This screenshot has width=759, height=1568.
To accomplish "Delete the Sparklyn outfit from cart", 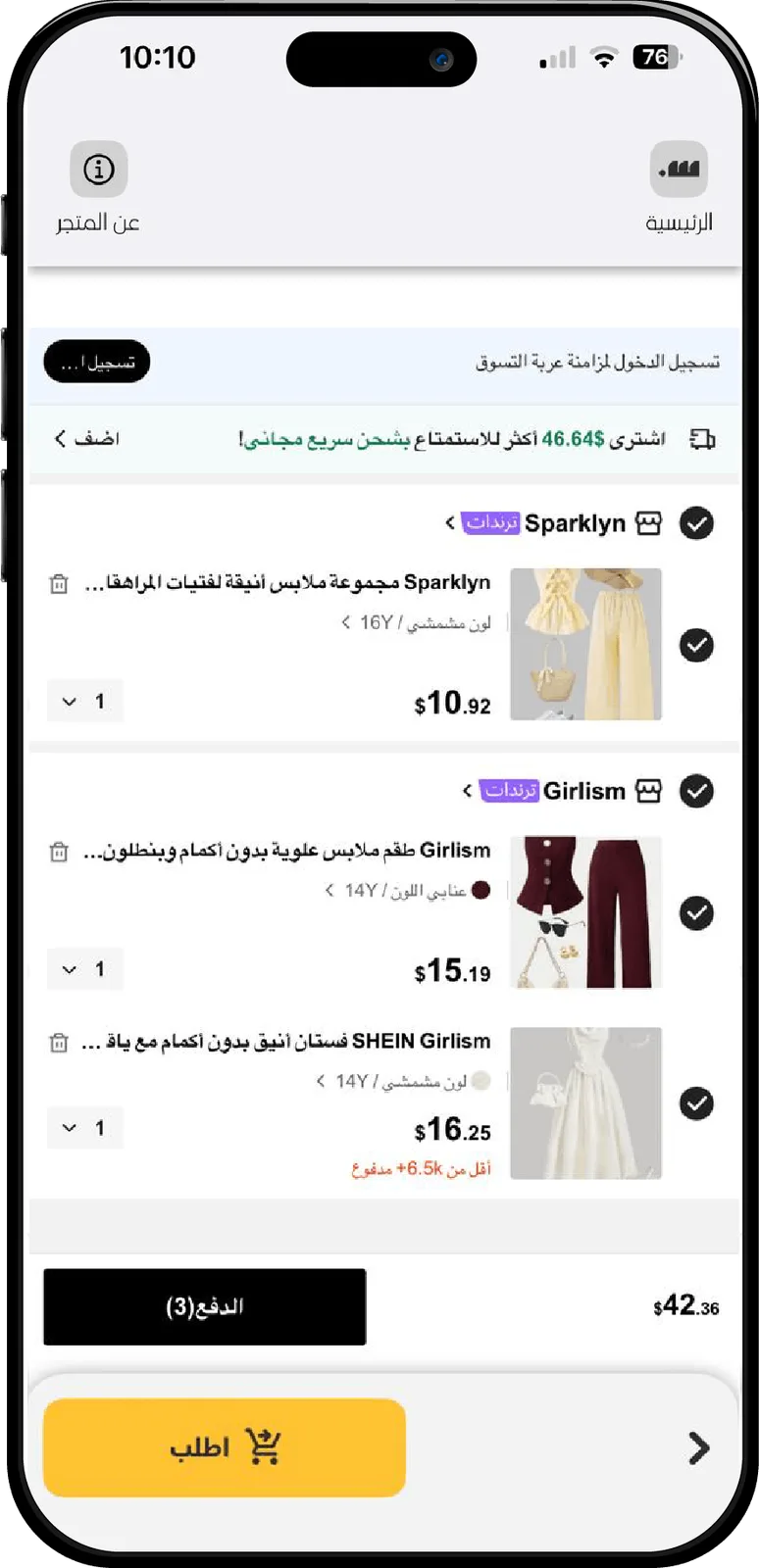I will point(59,584).
